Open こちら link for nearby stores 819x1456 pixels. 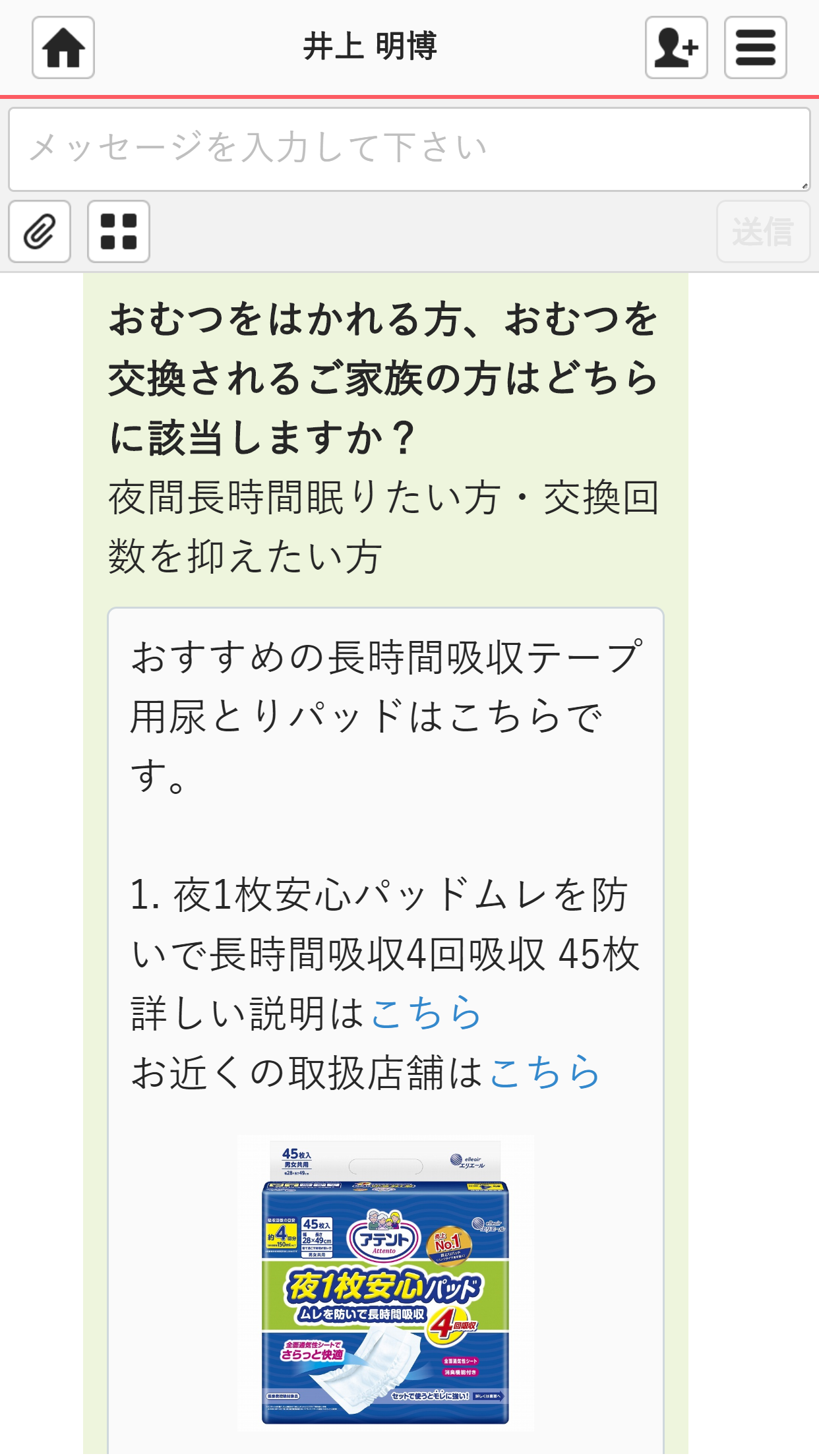[x=545, y=1073]
